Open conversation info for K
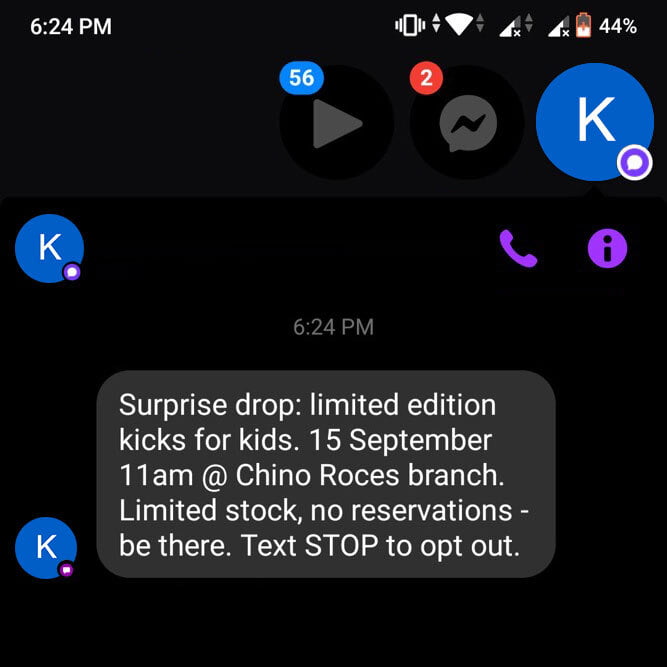 tap(607, 248)
